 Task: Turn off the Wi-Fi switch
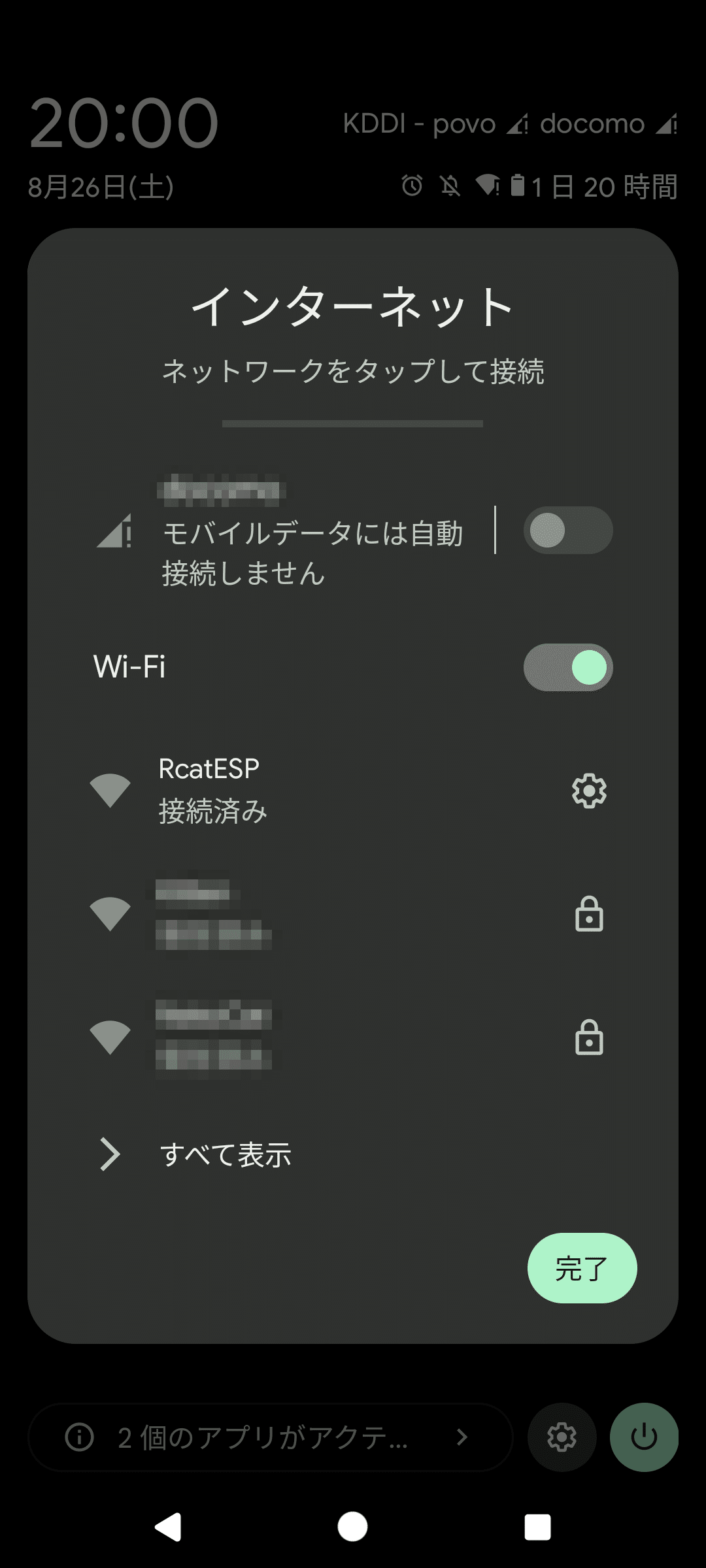568,667
